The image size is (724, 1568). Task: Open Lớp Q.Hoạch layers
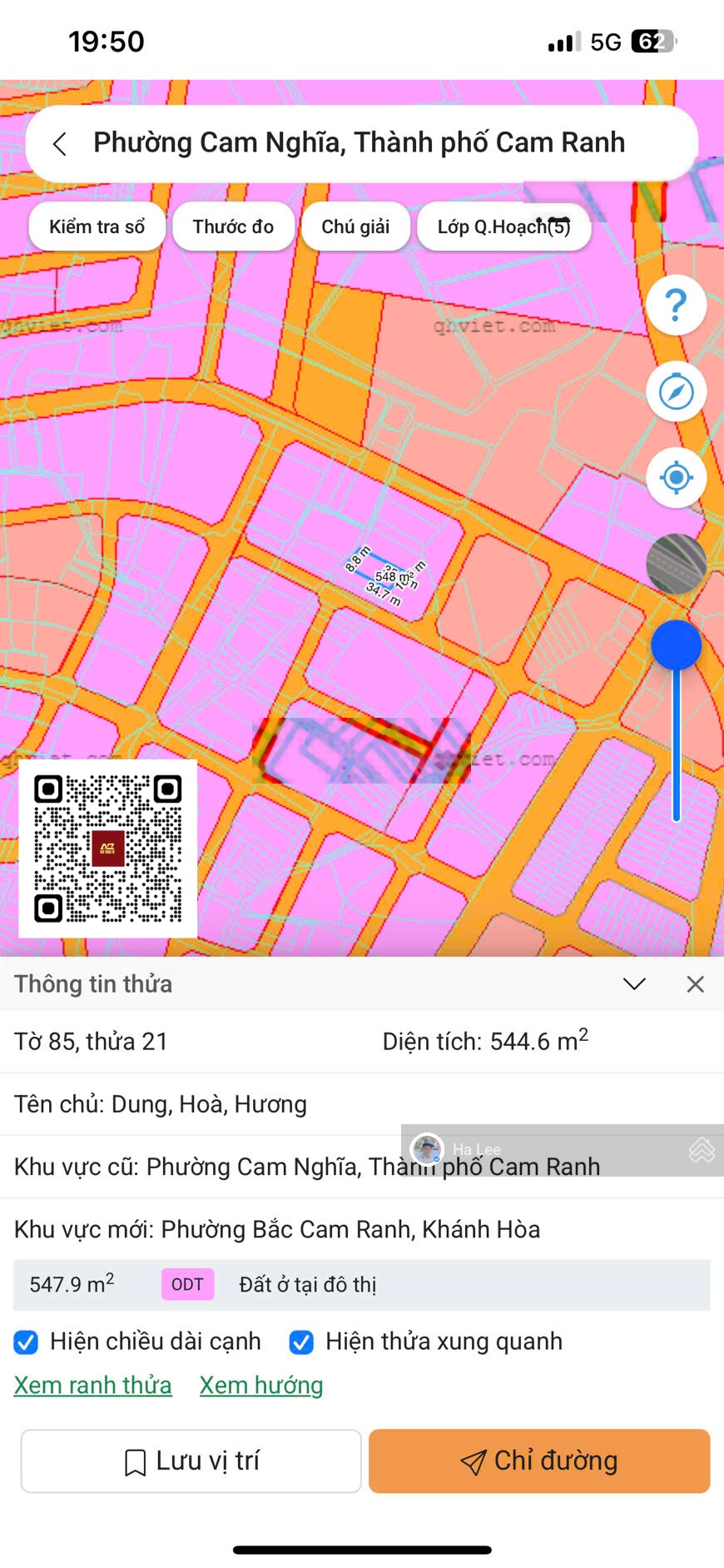[503, 226]
